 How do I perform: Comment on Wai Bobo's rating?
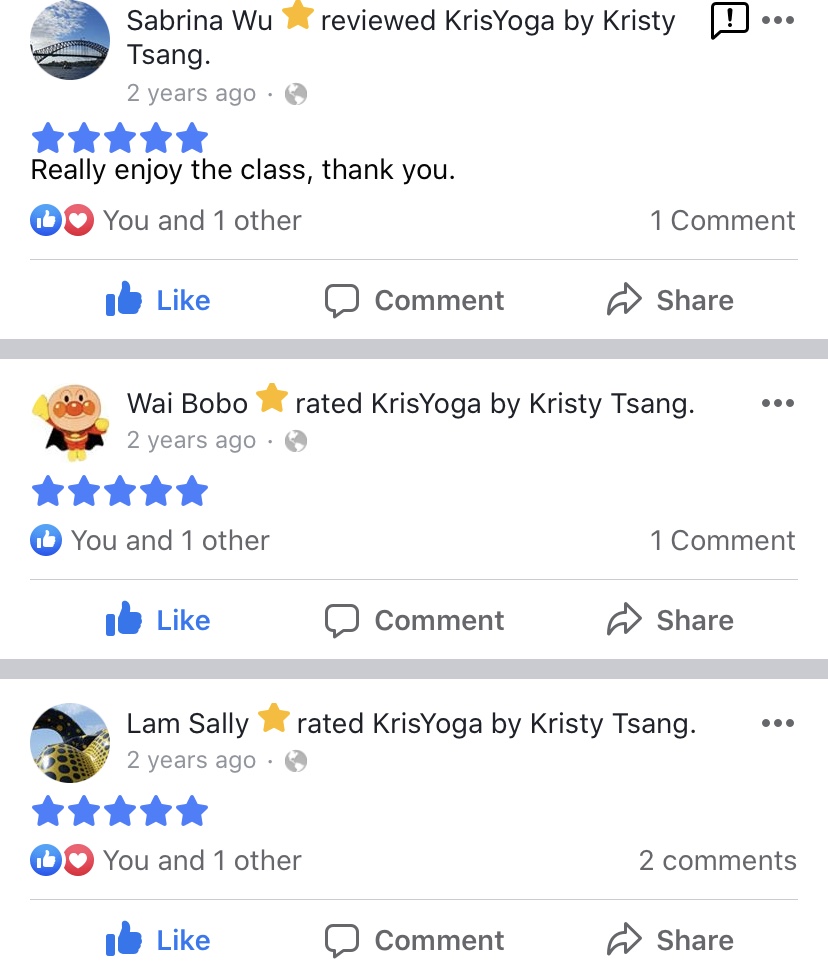[x=415, y=620]
